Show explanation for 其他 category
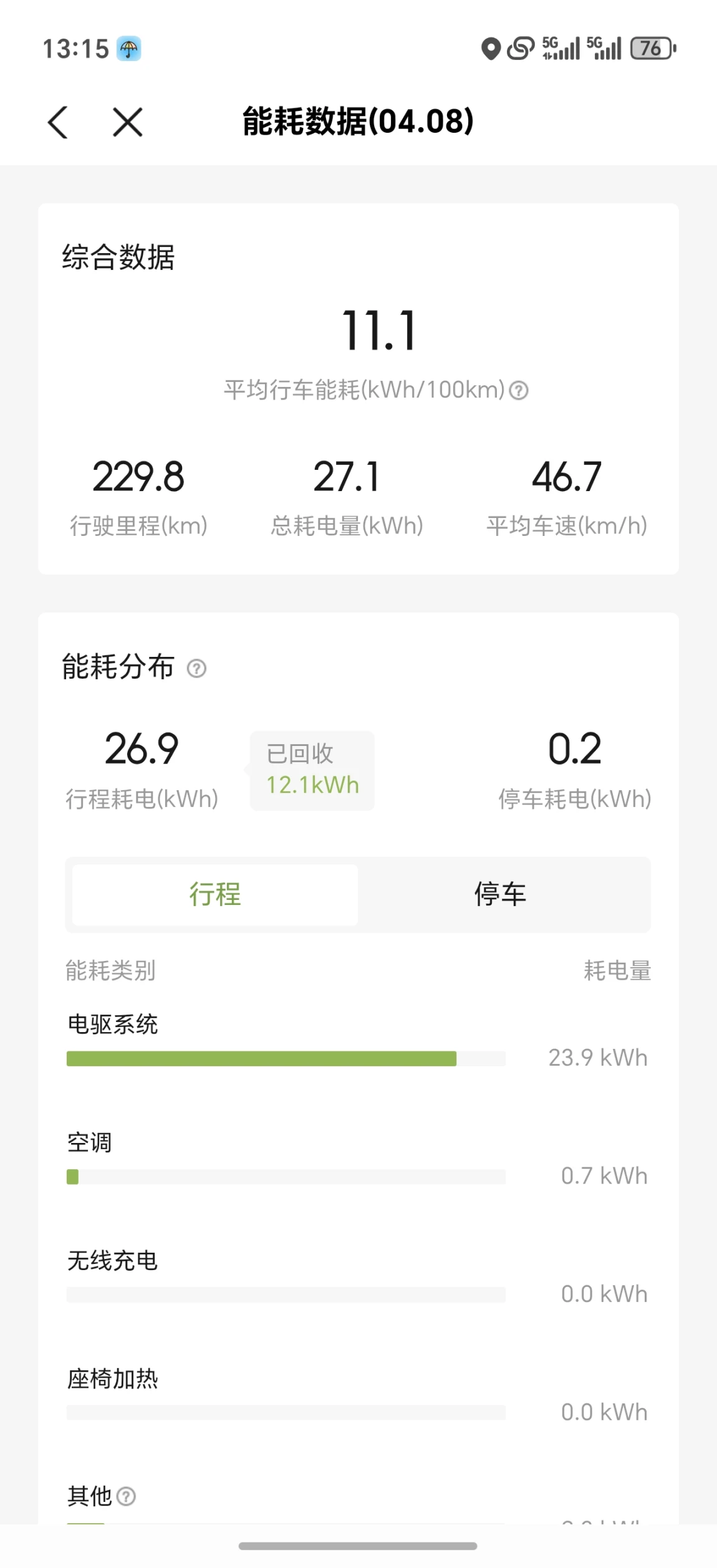This screenshot has width=717, height=1568. pos(126,1496)
